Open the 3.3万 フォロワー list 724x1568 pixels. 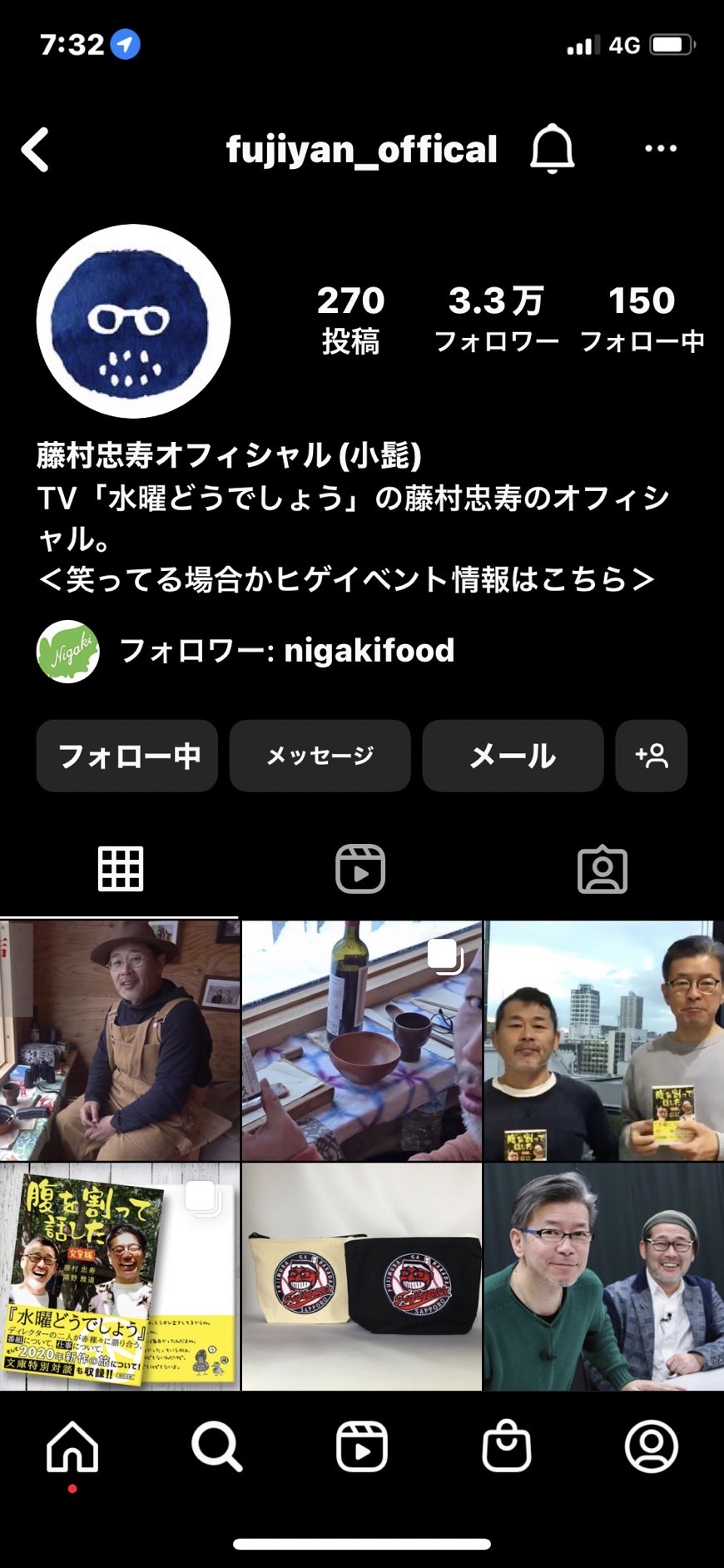pos(497,320)
